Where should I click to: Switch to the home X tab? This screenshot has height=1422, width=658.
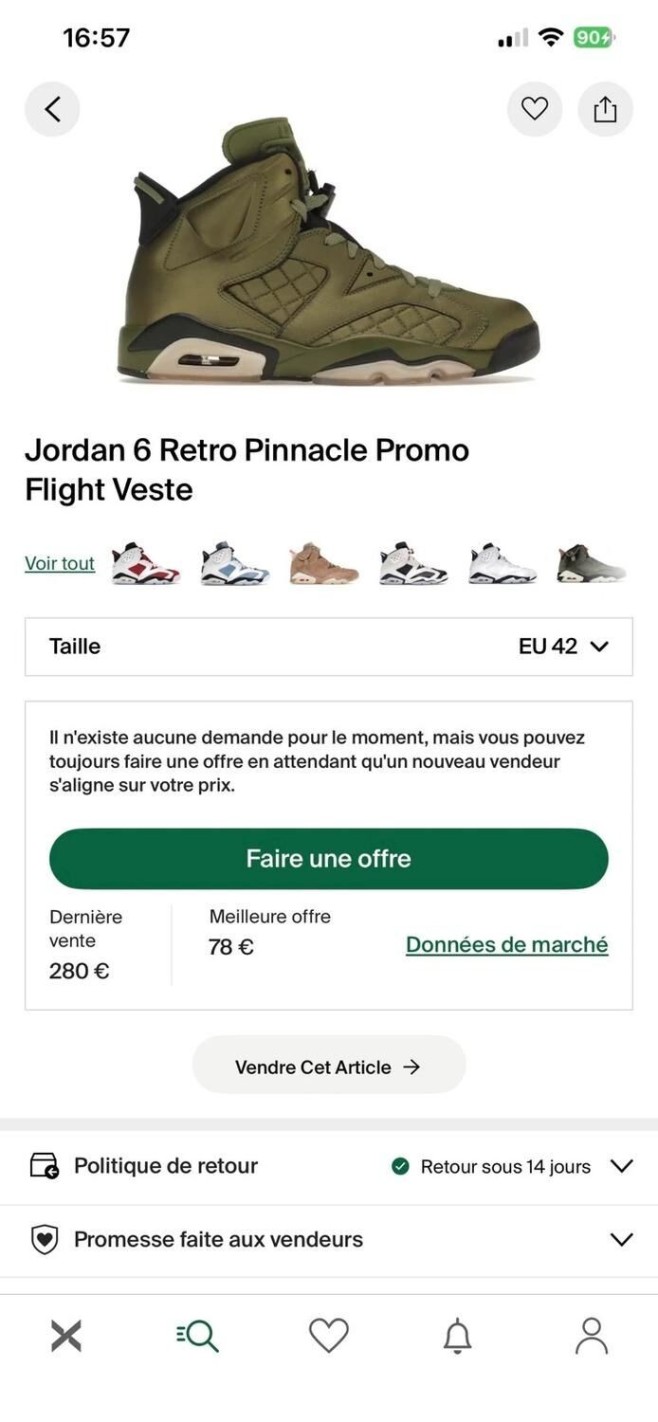coord(66,1335)
